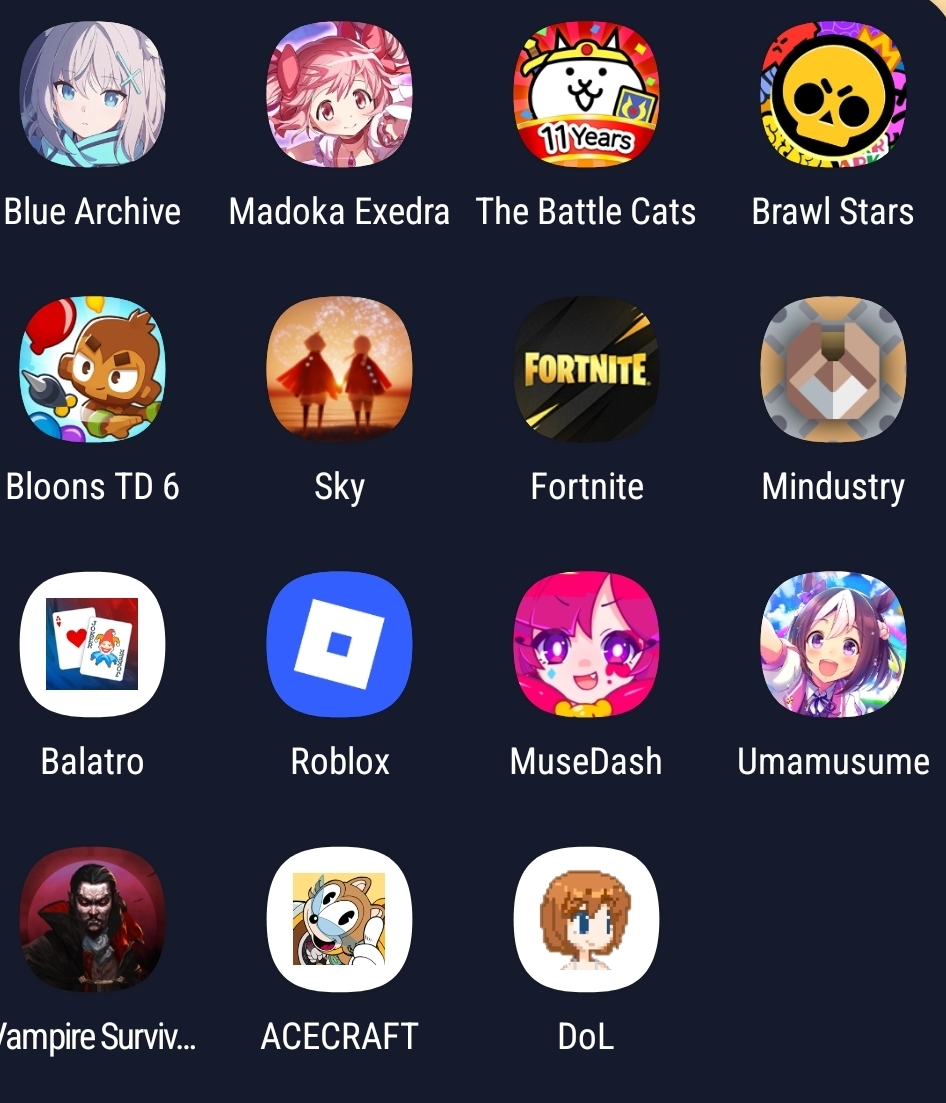Open Roblox
Viewport: 946px width, 1103px height.
(x=339, y=644)
